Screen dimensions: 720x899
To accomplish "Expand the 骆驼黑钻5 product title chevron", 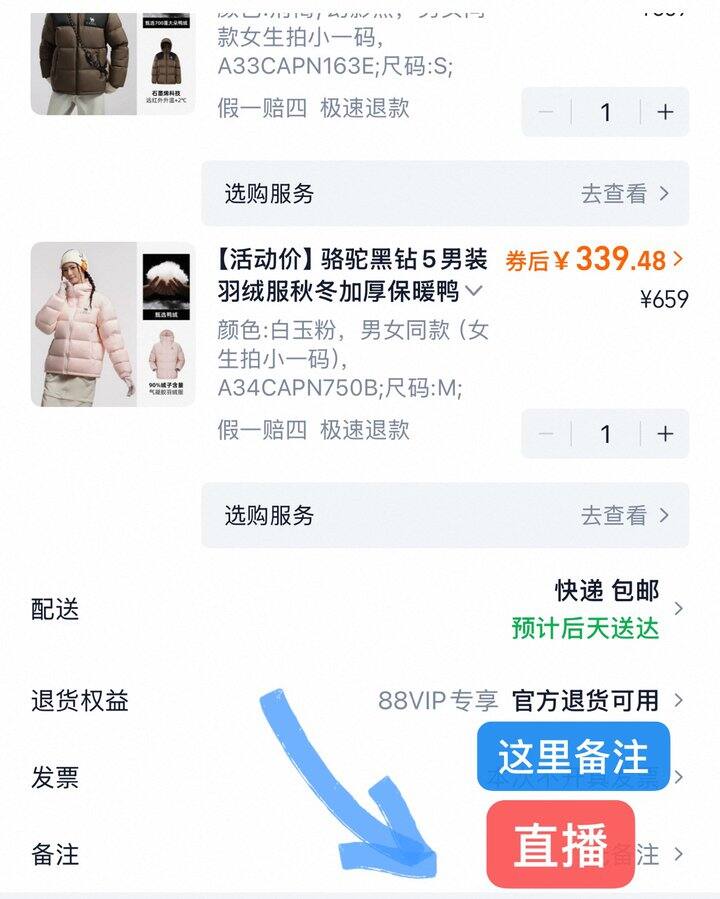I will coord(475,291).
